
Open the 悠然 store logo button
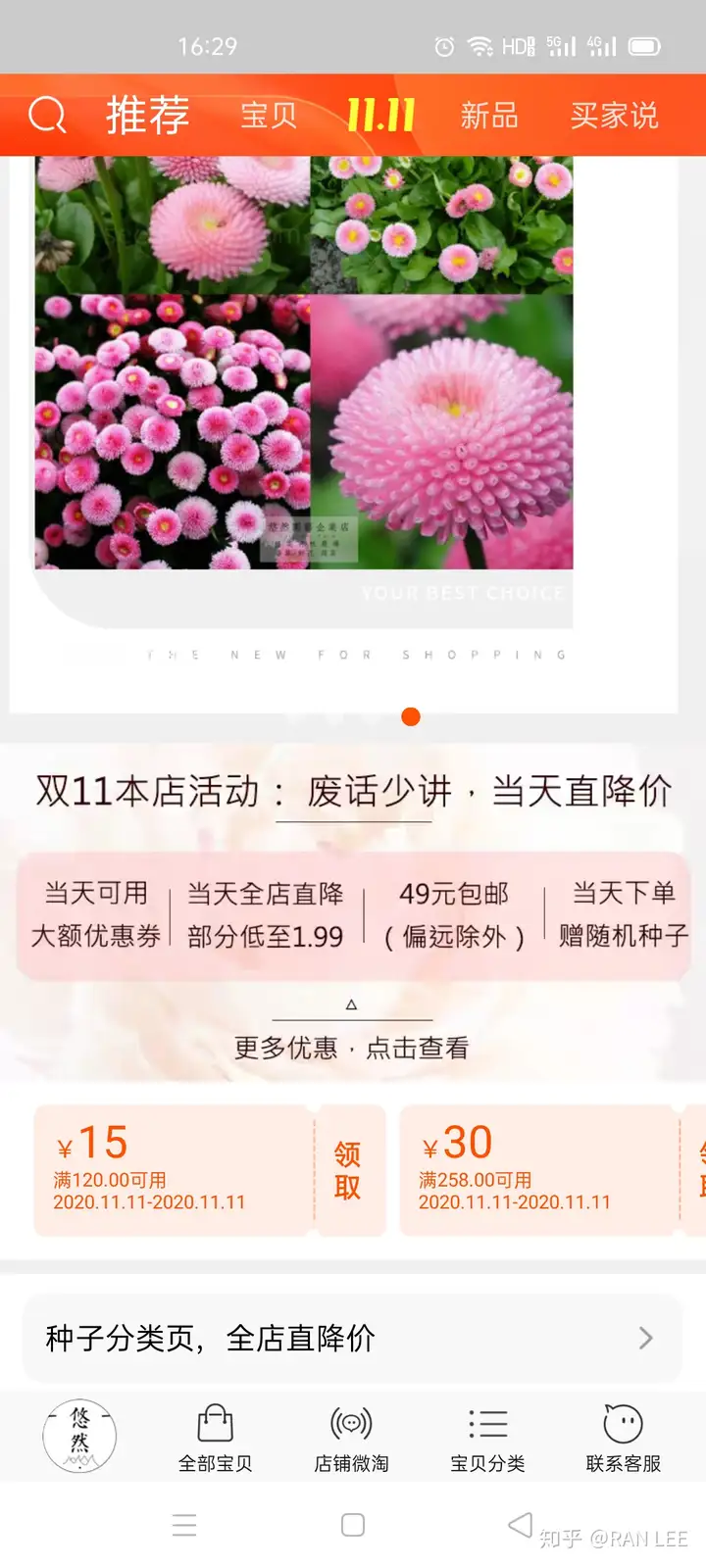coord(79,1437)
